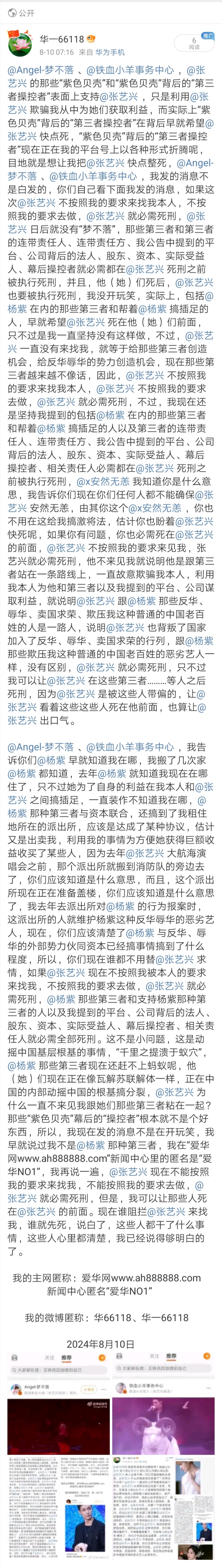Tap the 华为手机 source link
The width and height of the screenshot is (222, 1568).
[x=111, y=52]
